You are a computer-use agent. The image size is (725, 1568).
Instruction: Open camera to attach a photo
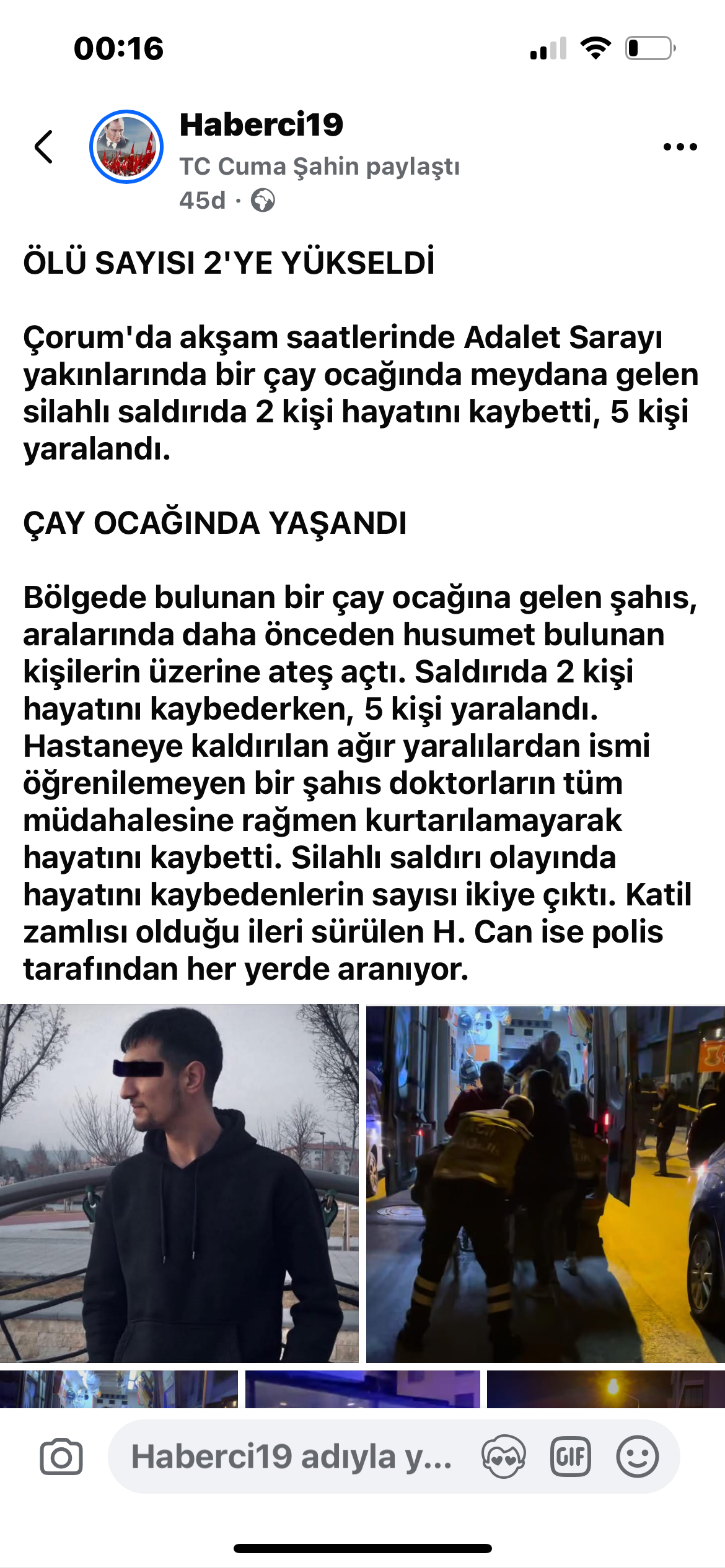61,1457
